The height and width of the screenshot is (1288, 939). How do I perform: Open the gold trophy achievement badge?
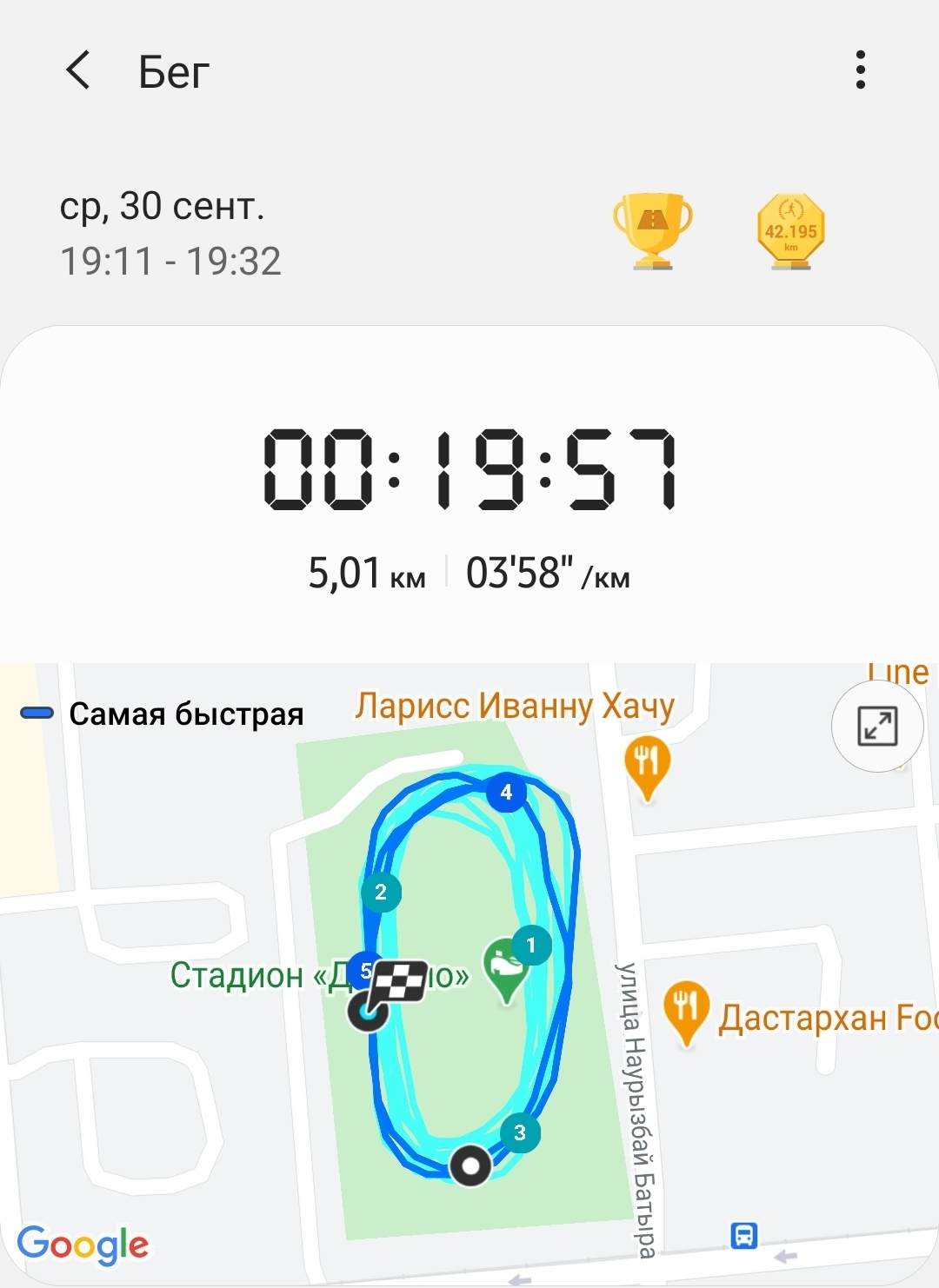pos(652,230)
